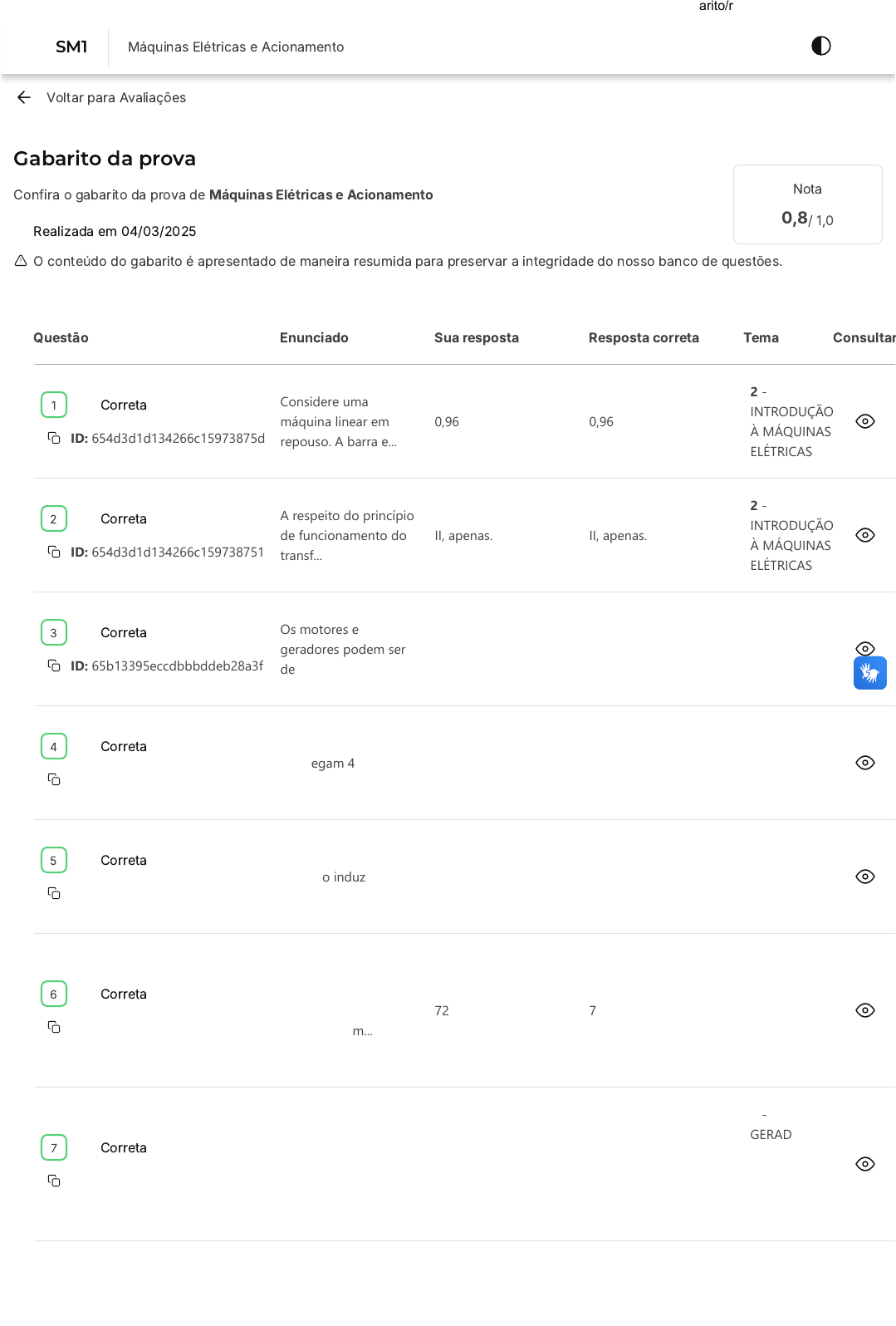Open the sign language accessibility widget
This screenshot has height=1326, width=896.
869,674
